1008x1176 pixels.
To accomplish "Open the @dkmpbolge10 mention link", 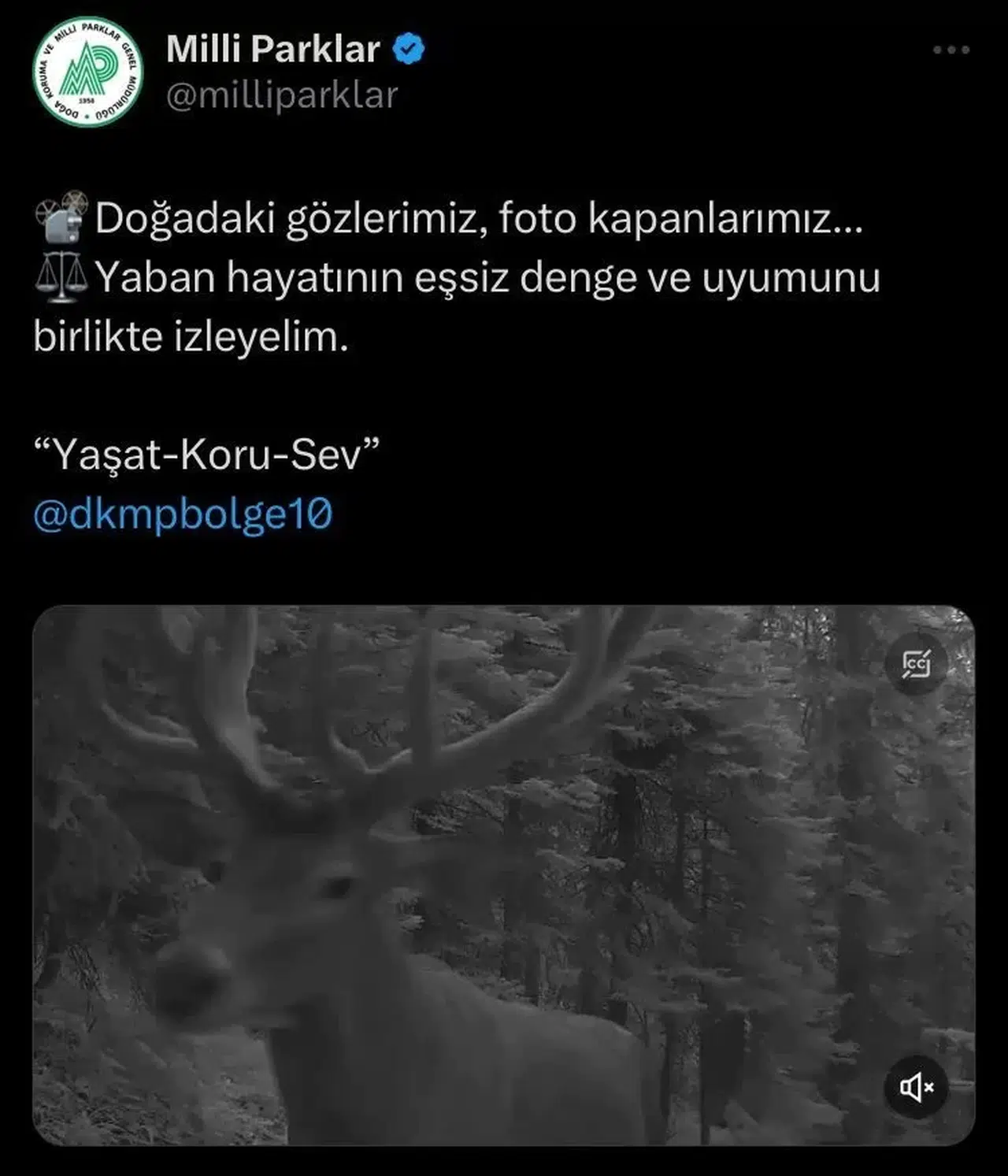I will pos(183,514).
